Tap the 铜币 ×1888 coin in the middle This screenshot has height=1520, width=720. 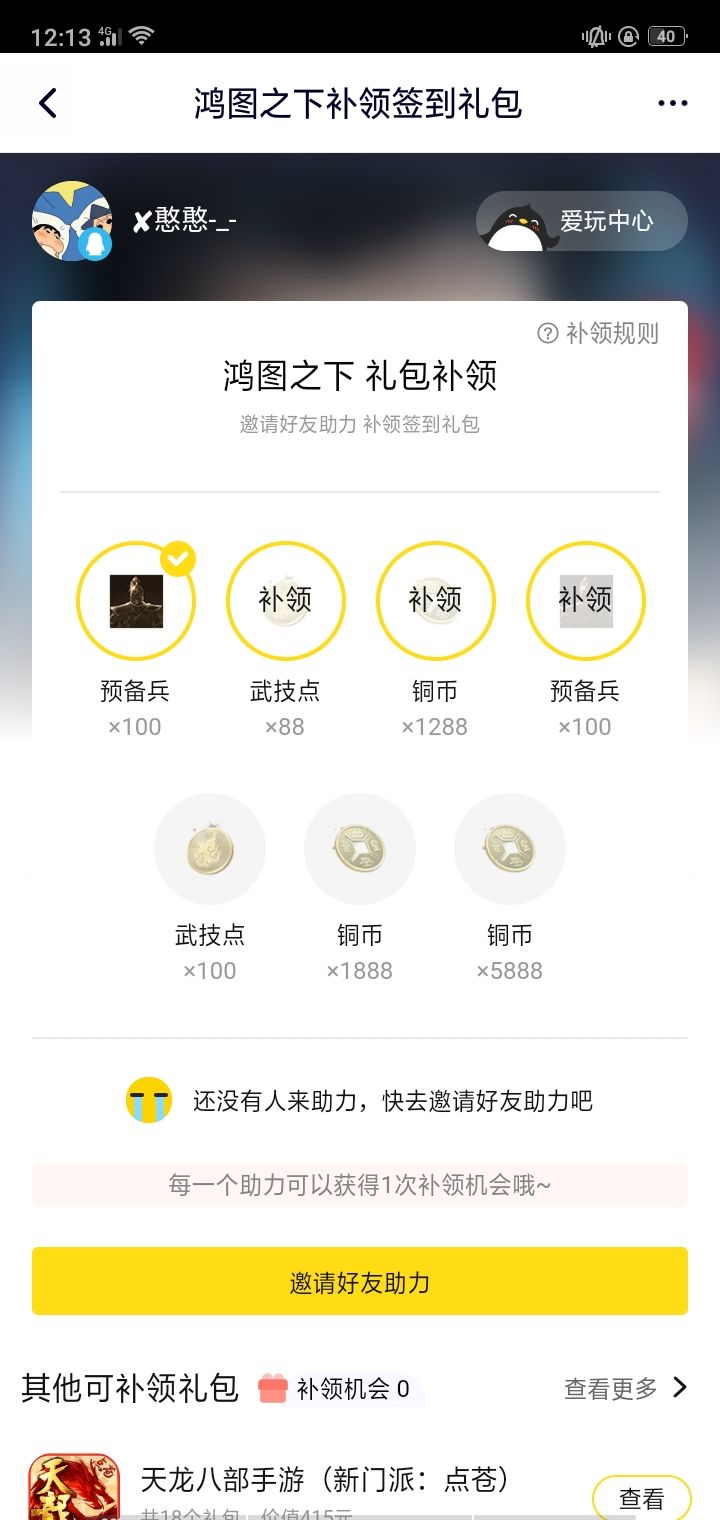pos(360,848)
